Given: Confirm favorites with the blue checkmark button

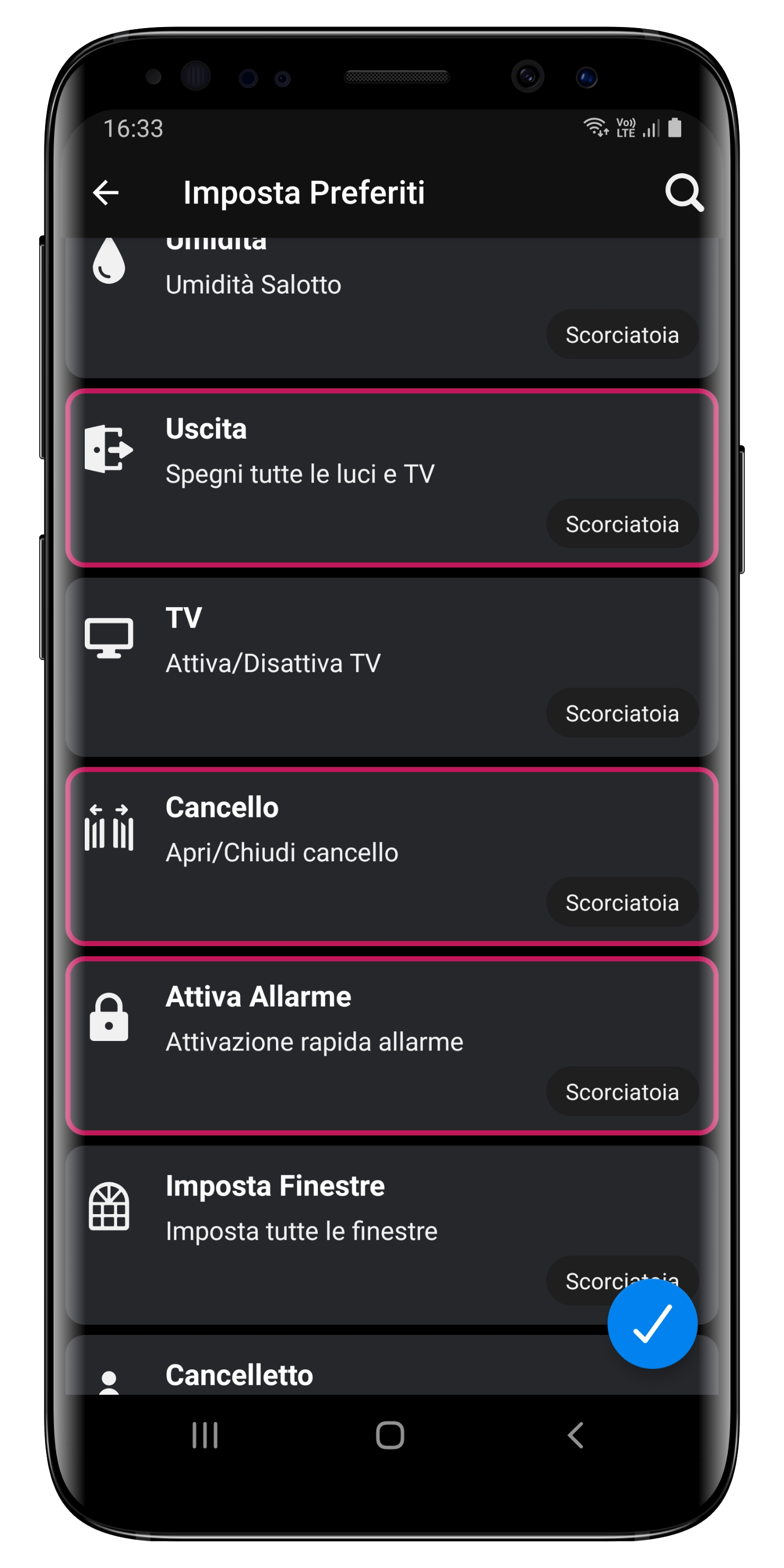Looking at the screenshot, I should click(652, 1323).
